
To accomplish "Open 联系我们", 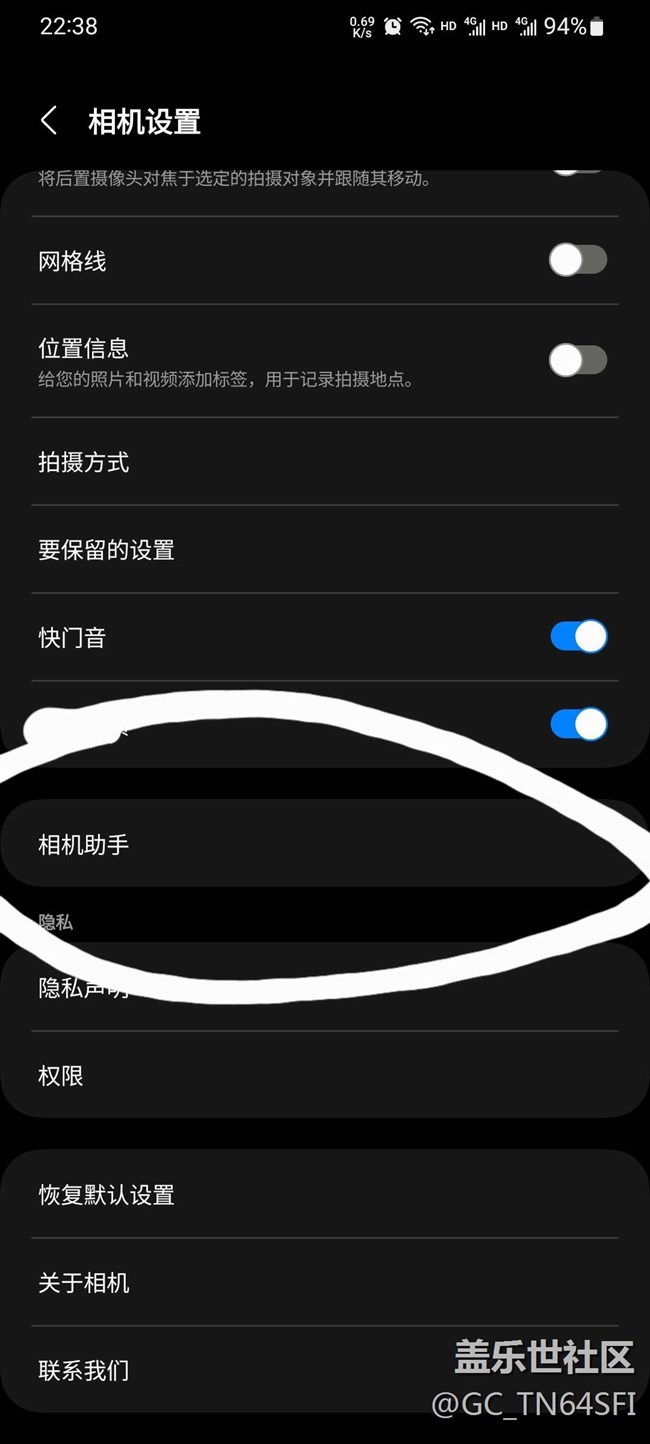I will (x=84, y=1371).
